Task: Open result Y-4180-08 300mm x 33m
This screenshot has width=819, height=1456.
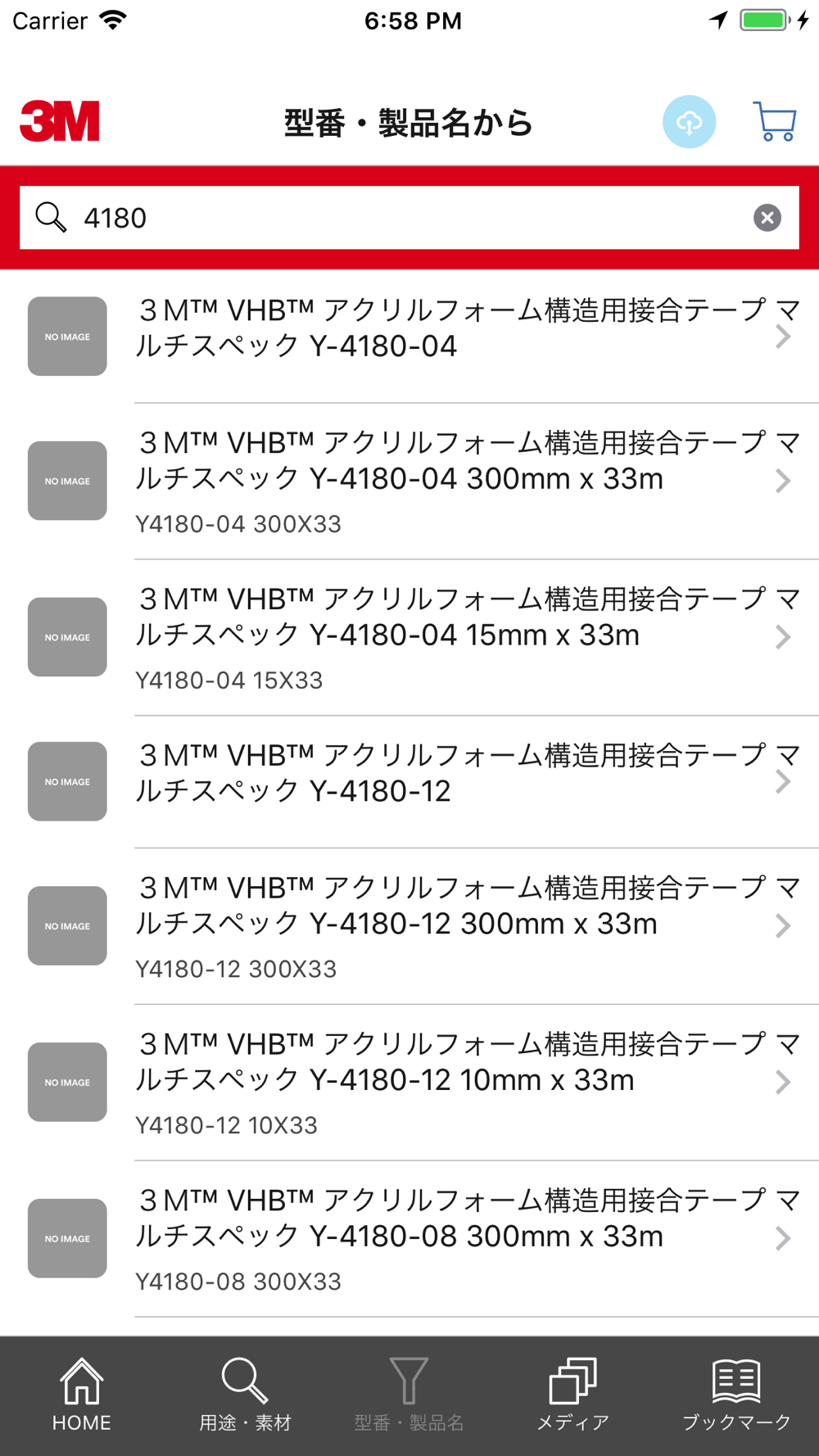Action: click(409, 1239)
